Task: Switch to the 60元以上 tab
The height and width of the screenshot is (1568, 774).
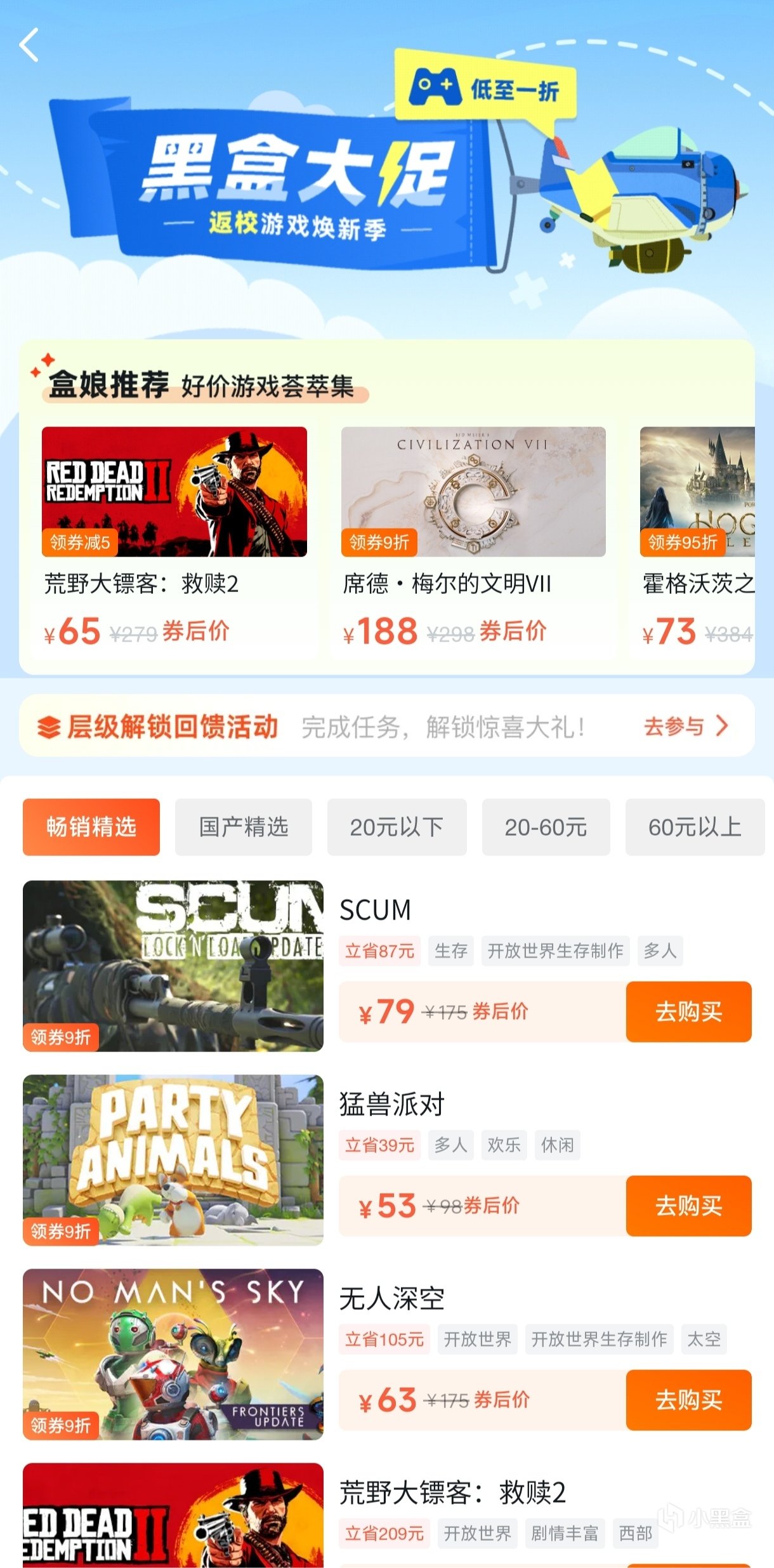Action: click(695, 827)
